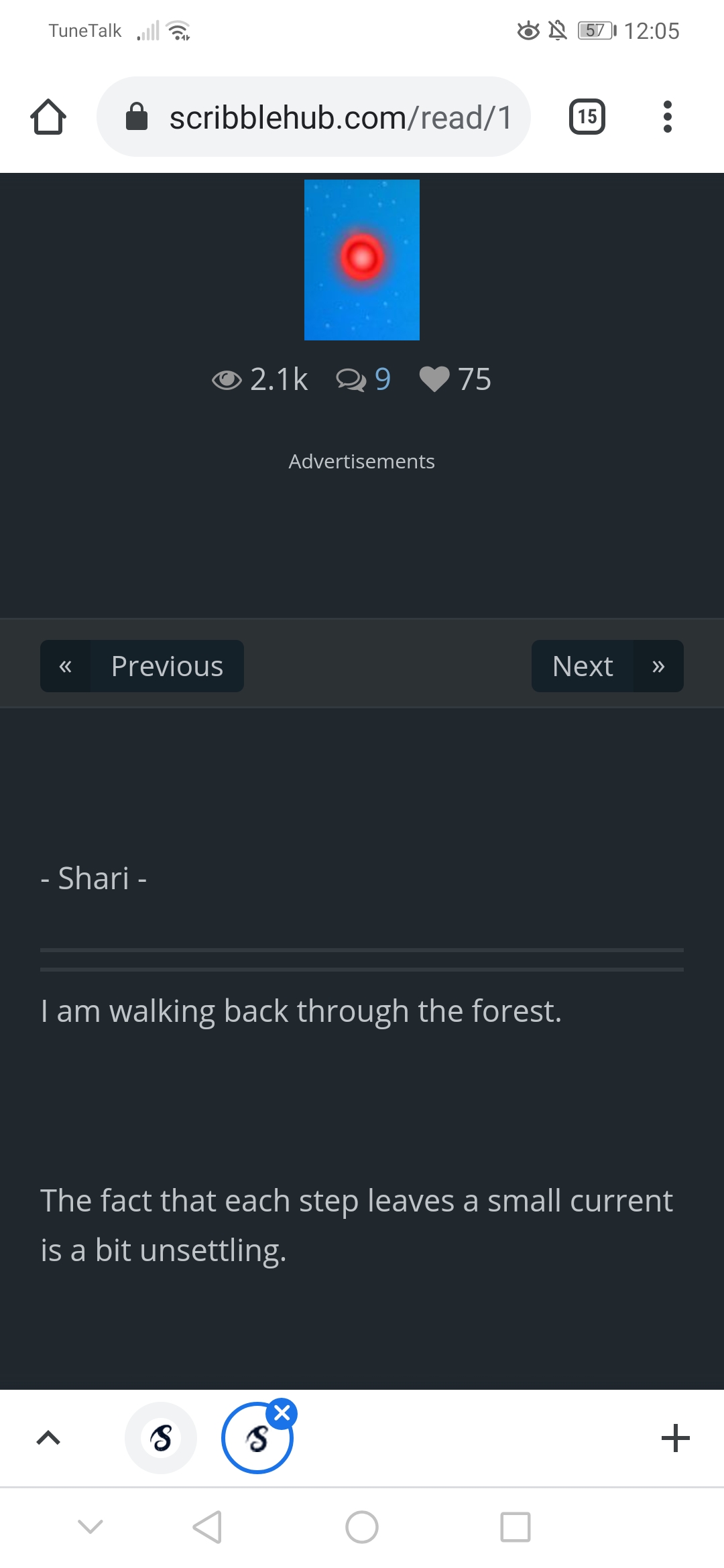View the 9 chapter comments
Screen dimensions: 724x1568
click(x=364, y=380)
